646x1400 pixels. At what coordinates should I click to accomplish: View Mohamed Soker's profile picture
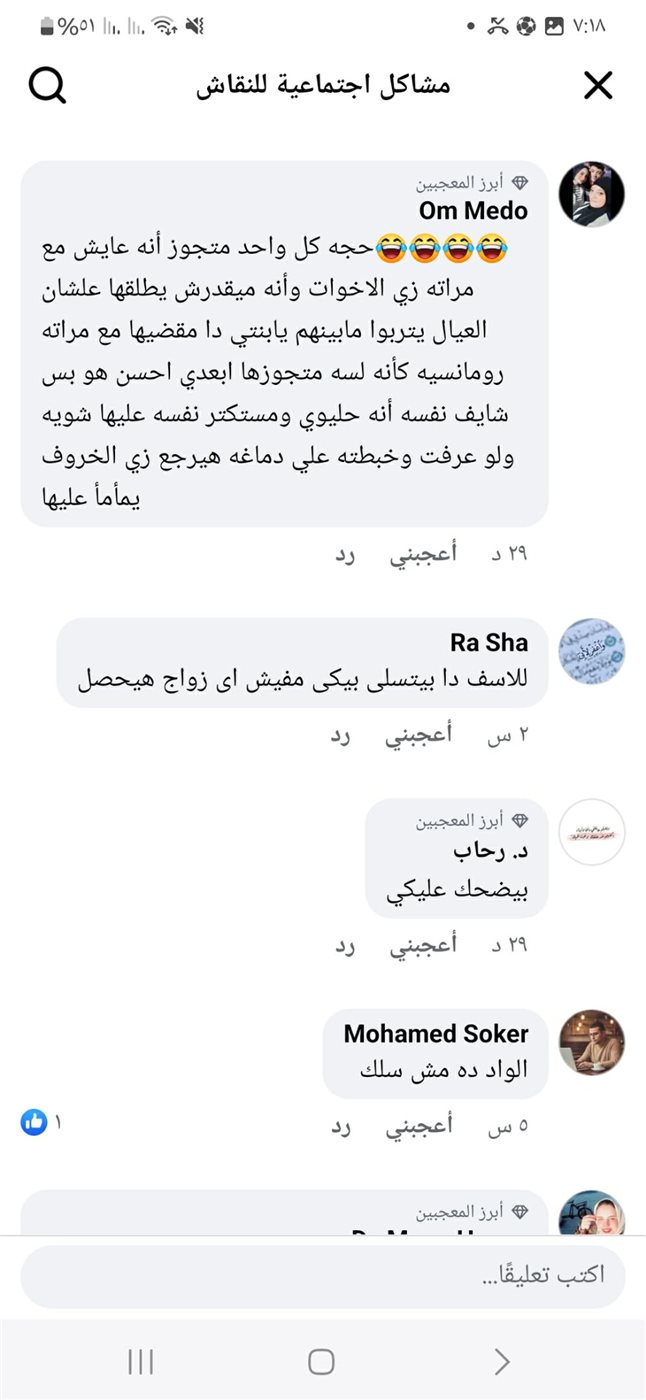591,1043
